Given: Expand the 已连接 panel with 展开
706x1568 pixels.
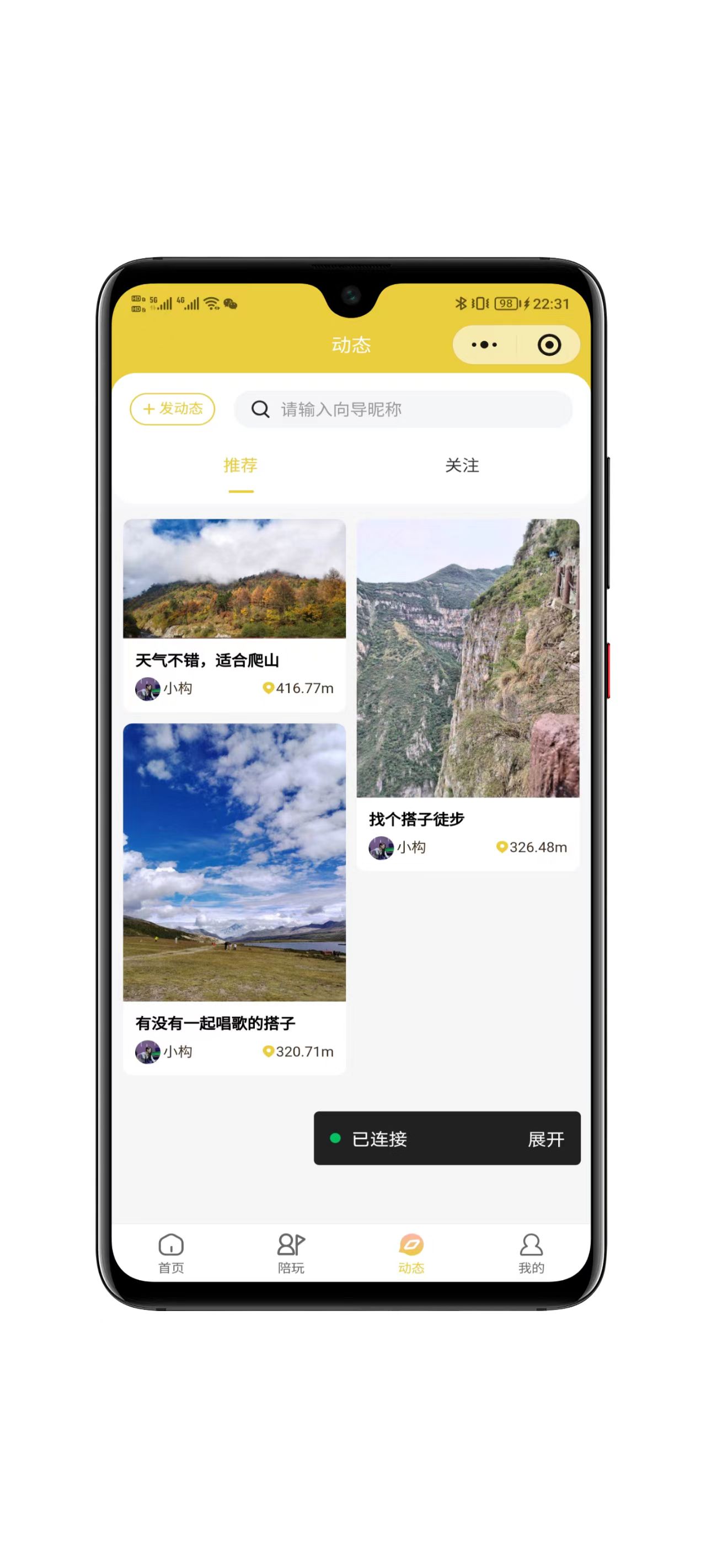Looking at the screenshot, I should [546, 1139].
